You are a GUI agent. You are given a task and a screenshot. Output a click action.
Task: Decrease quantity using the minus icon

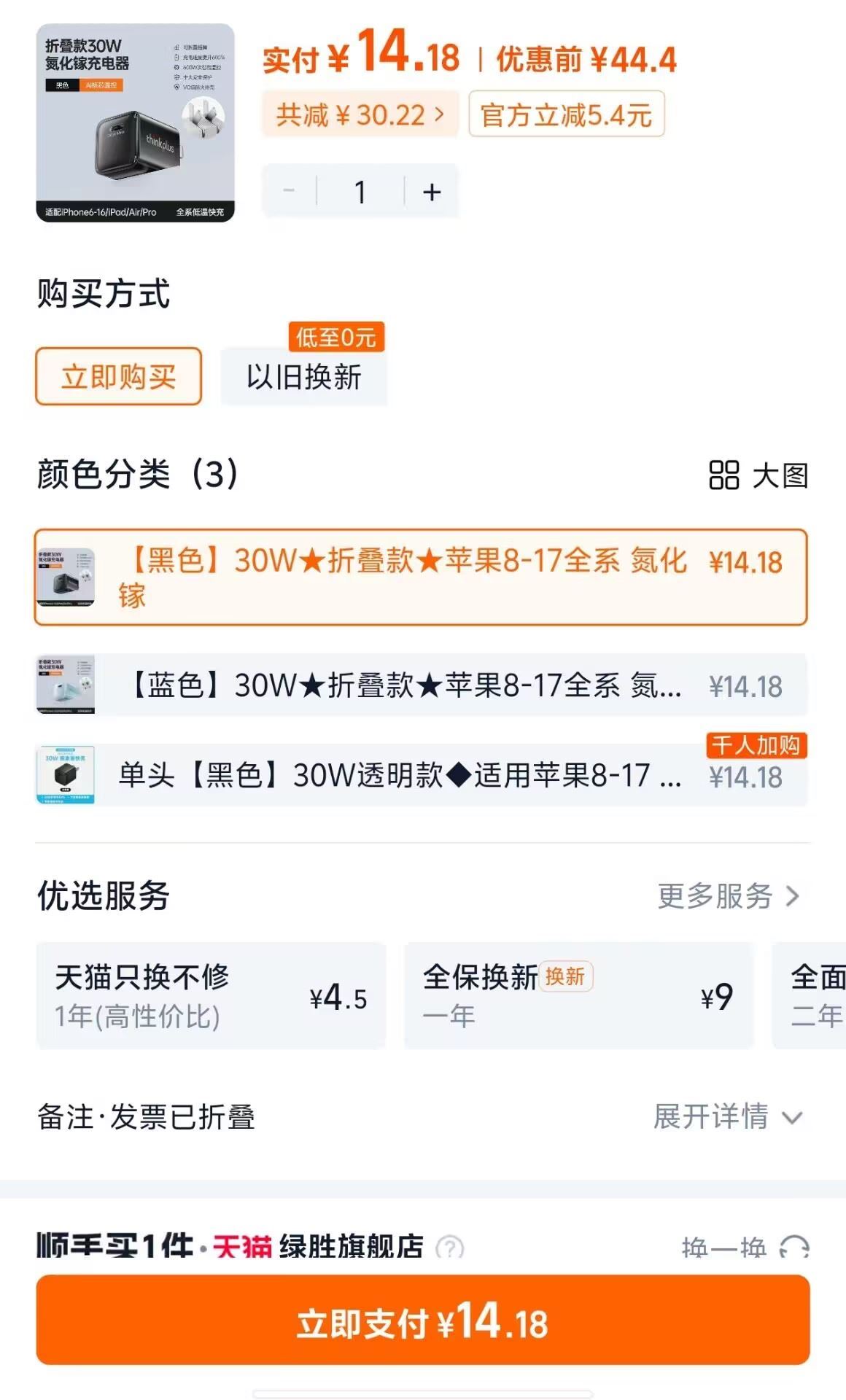[x=287, y=190]
